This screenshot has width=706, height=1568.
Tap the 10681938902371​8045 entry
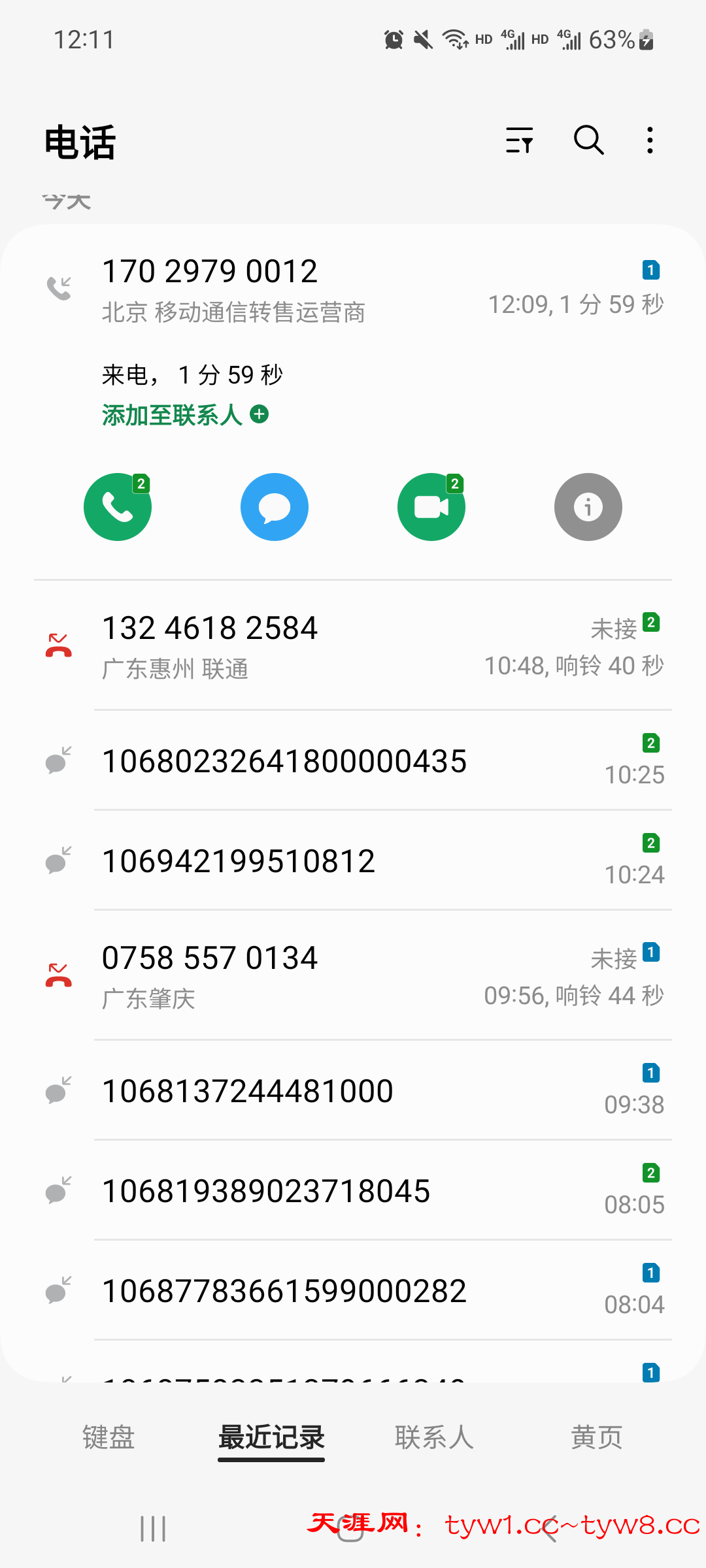tap(353, 1191)
